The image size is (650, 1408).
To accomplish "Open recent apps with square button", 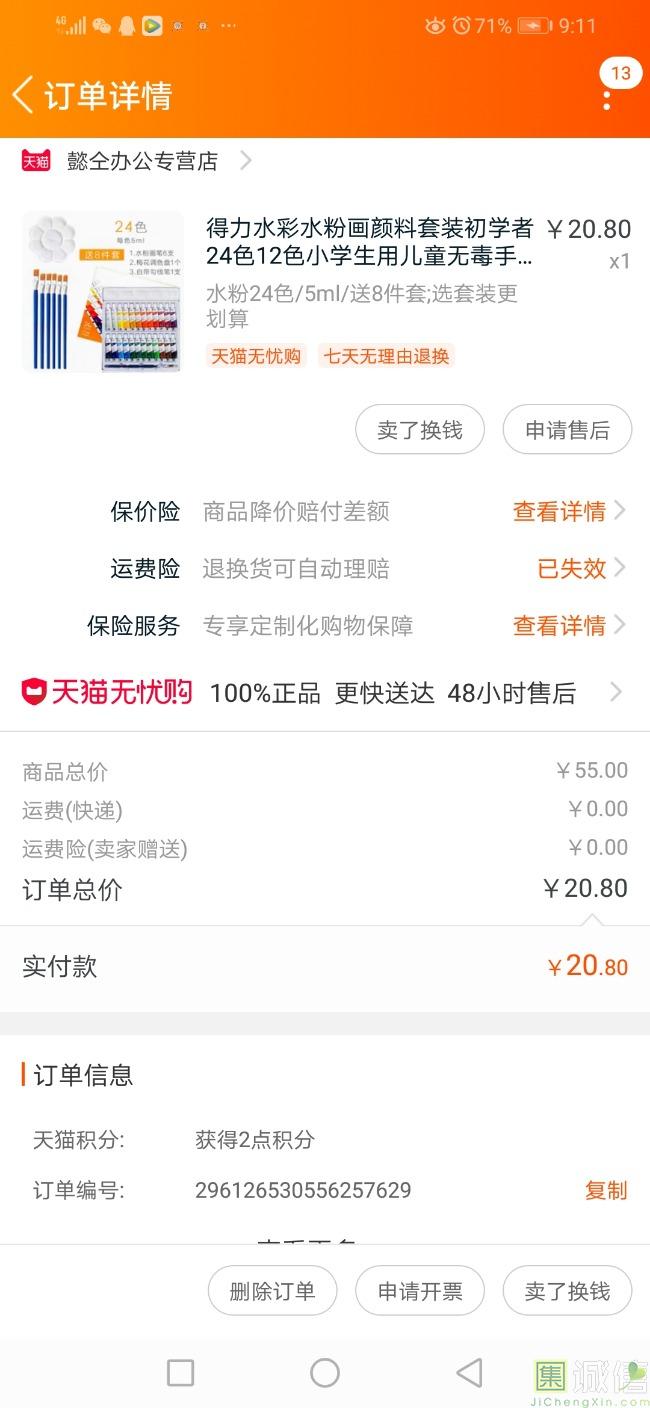I will pos(180,1372).
